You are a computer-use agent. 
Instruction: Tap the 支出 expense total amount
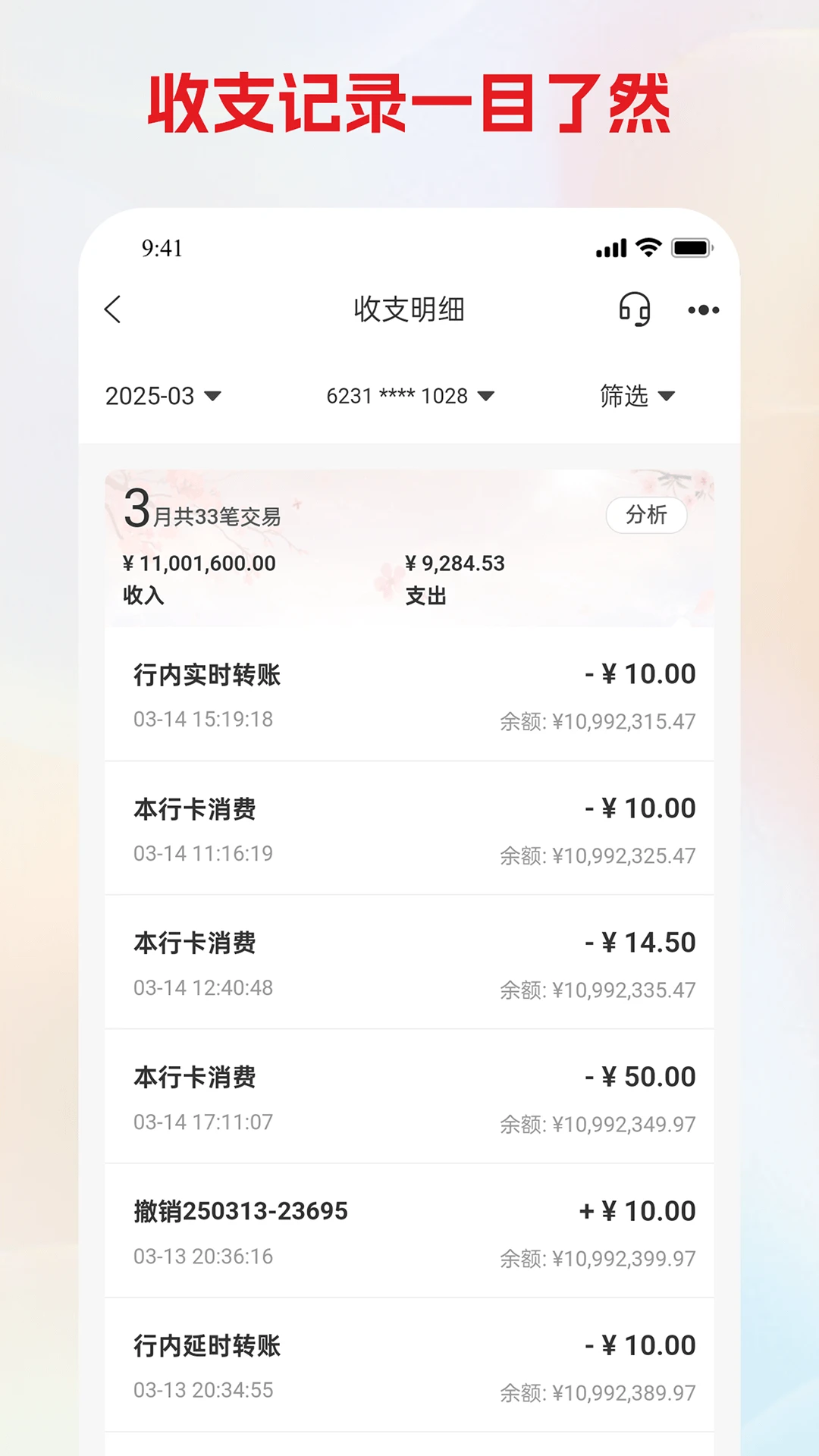pos(454,563)
